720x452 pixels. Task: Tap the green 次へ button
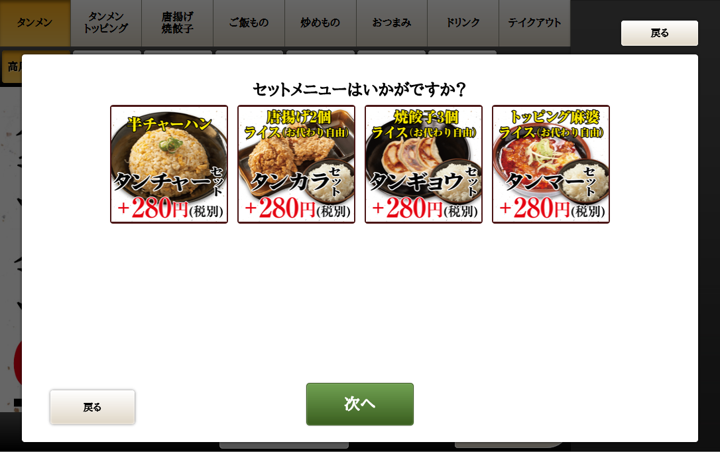point(359,404)
